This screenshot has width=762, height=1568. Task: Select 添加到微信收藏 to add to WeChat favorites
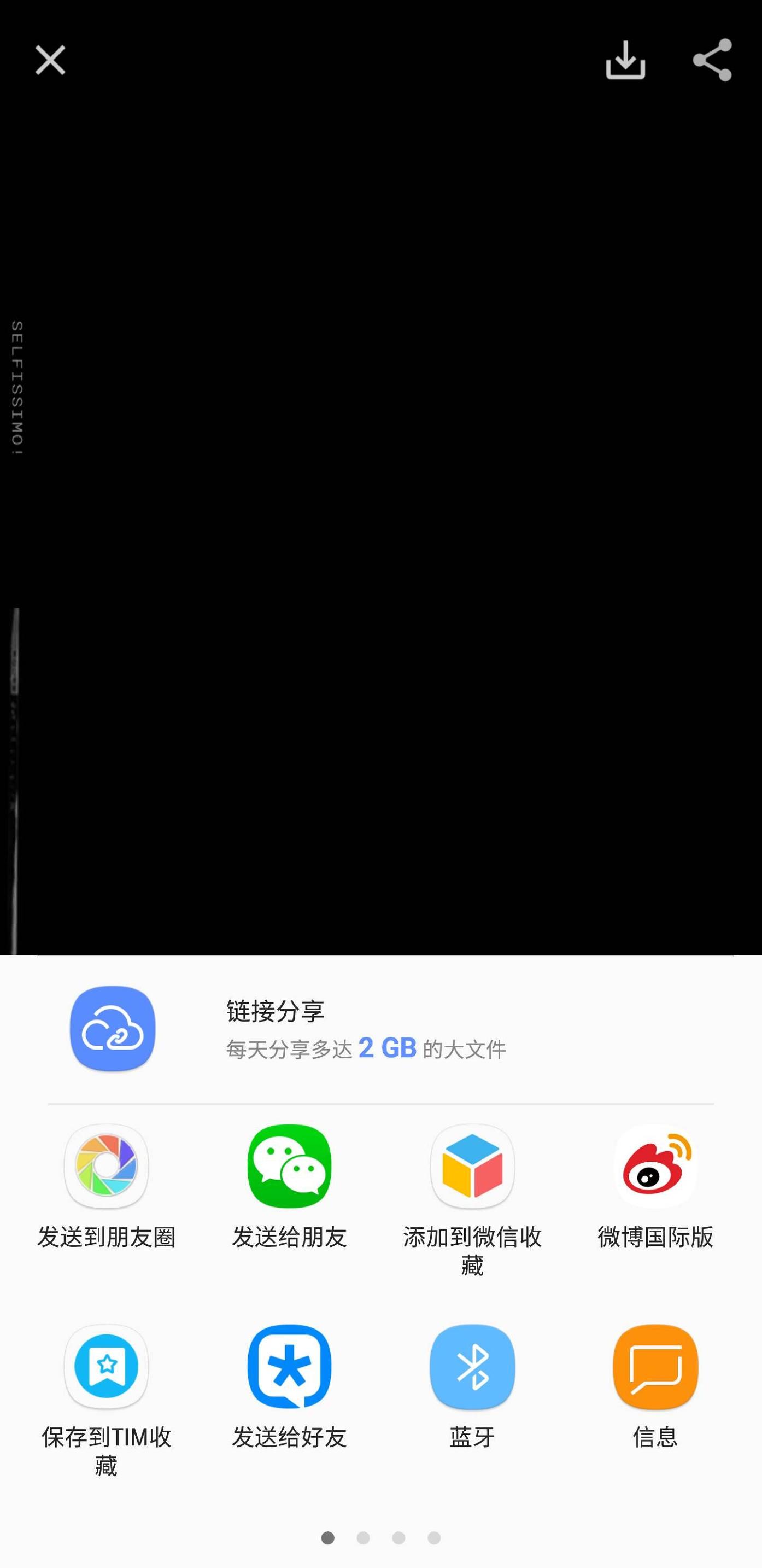pos(472,1165)
